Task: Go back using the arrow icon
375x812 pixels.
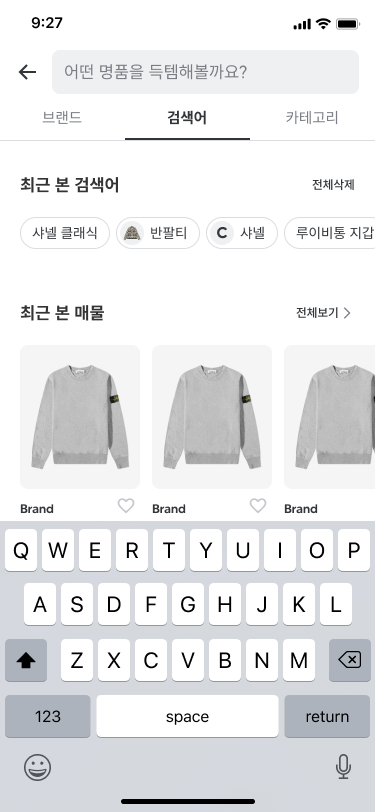Action: coord(27,72)
